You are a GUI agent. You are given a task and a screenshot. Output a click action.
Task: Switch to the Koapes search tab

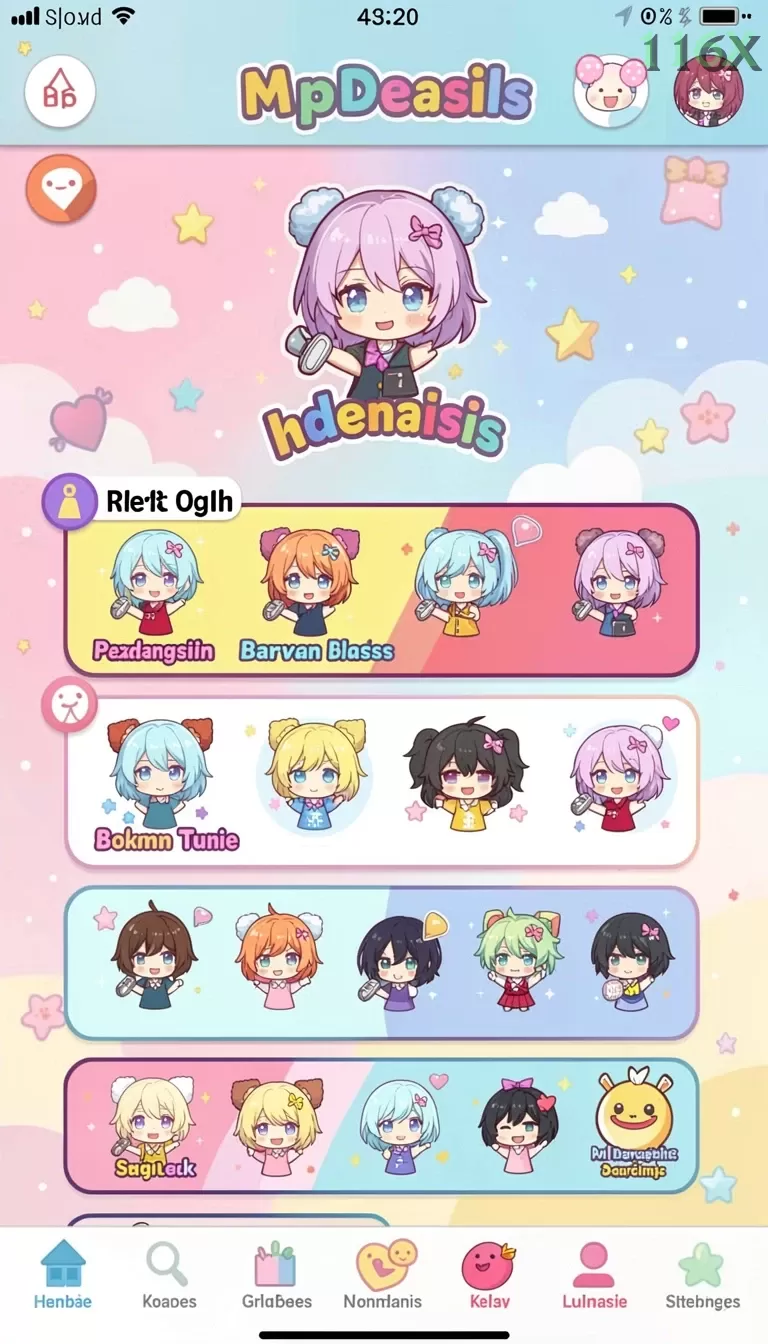[x=168, y=1274]
